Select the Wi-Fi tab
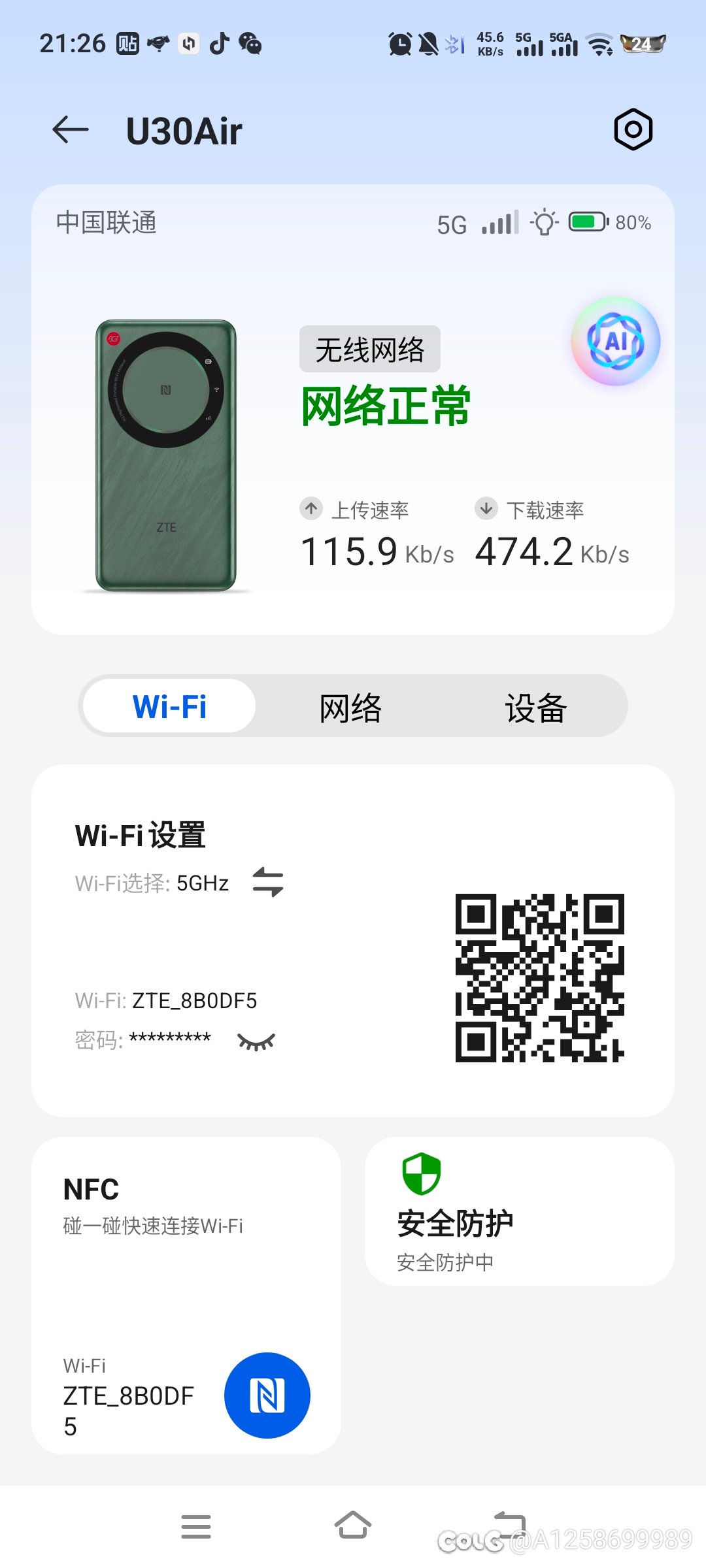Image resolution: width=706 pixels, height=1568 pixels. pyautogui.click(x=169, y=707)
